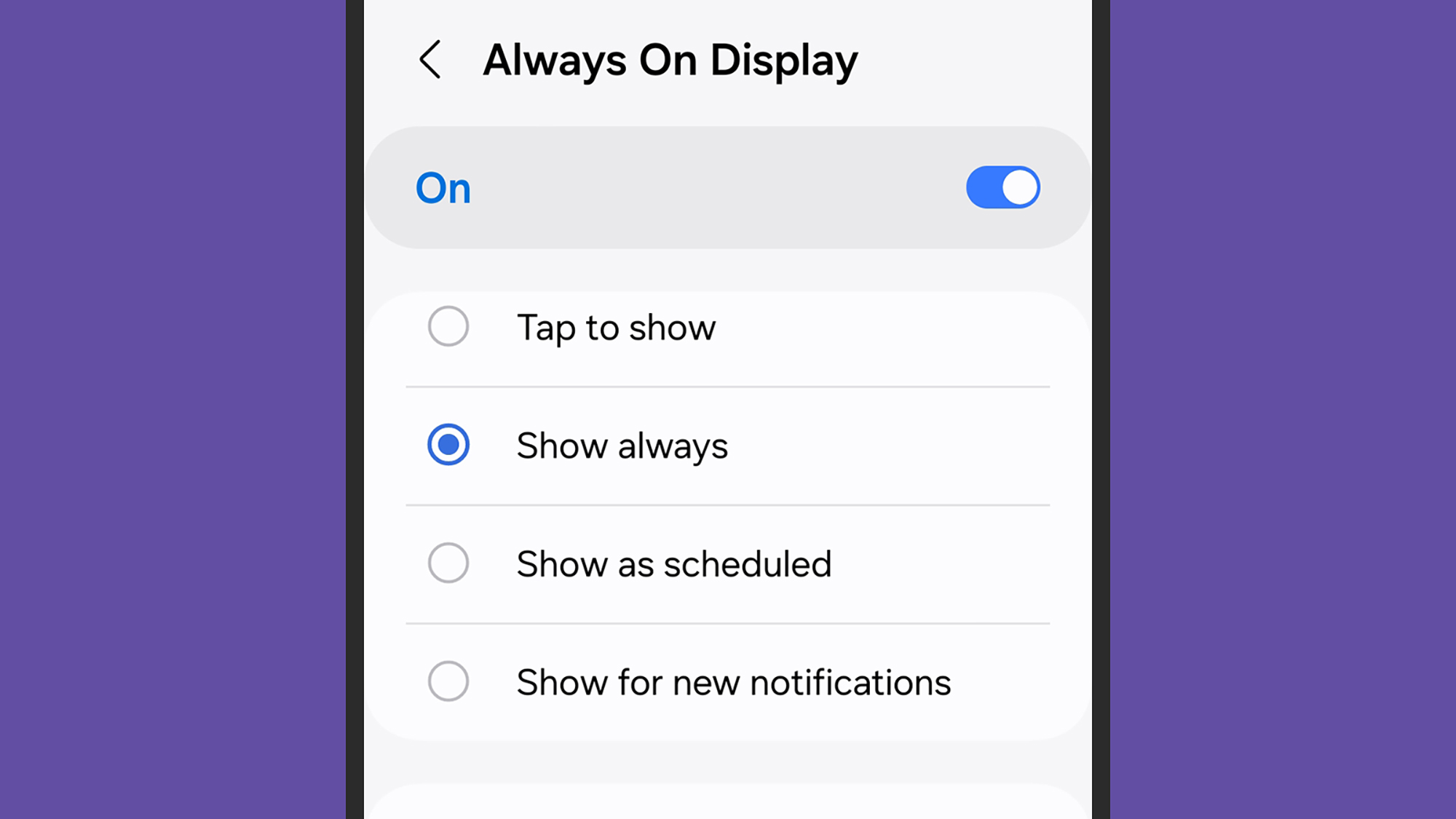Go back from Always On Display
Screen dimensions: 1456x819
(430, 60)
